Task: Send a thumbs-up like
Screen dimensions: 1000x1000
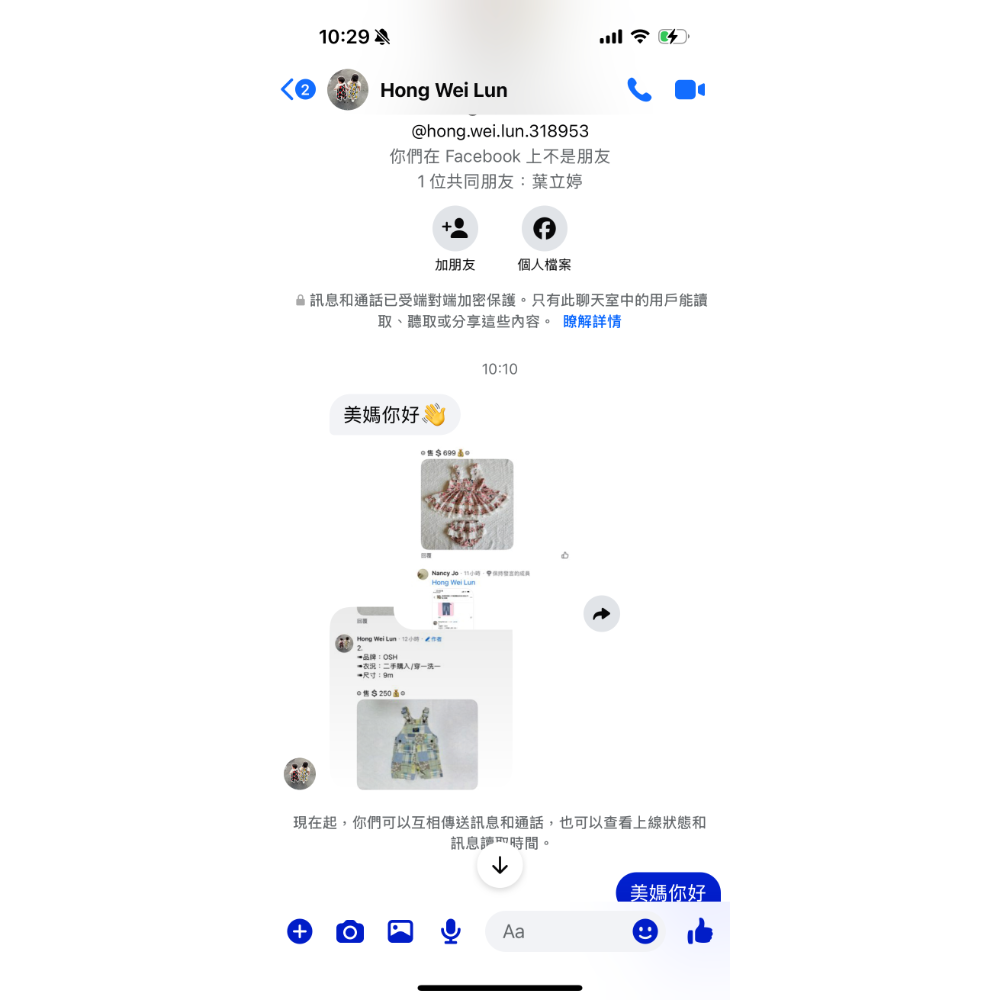Action: [x=700, y=932]
